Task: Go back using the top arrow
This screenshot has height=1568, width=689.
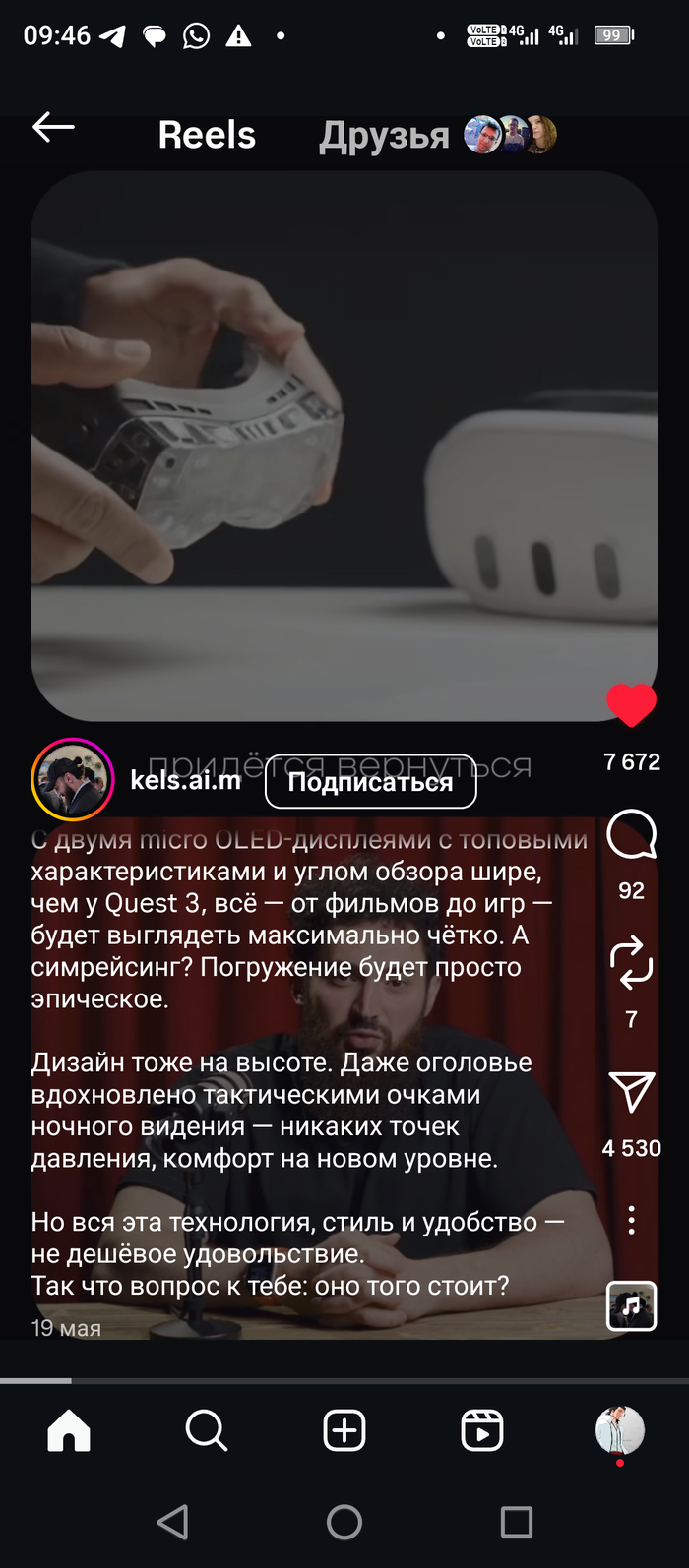Action: pos(53,127)
